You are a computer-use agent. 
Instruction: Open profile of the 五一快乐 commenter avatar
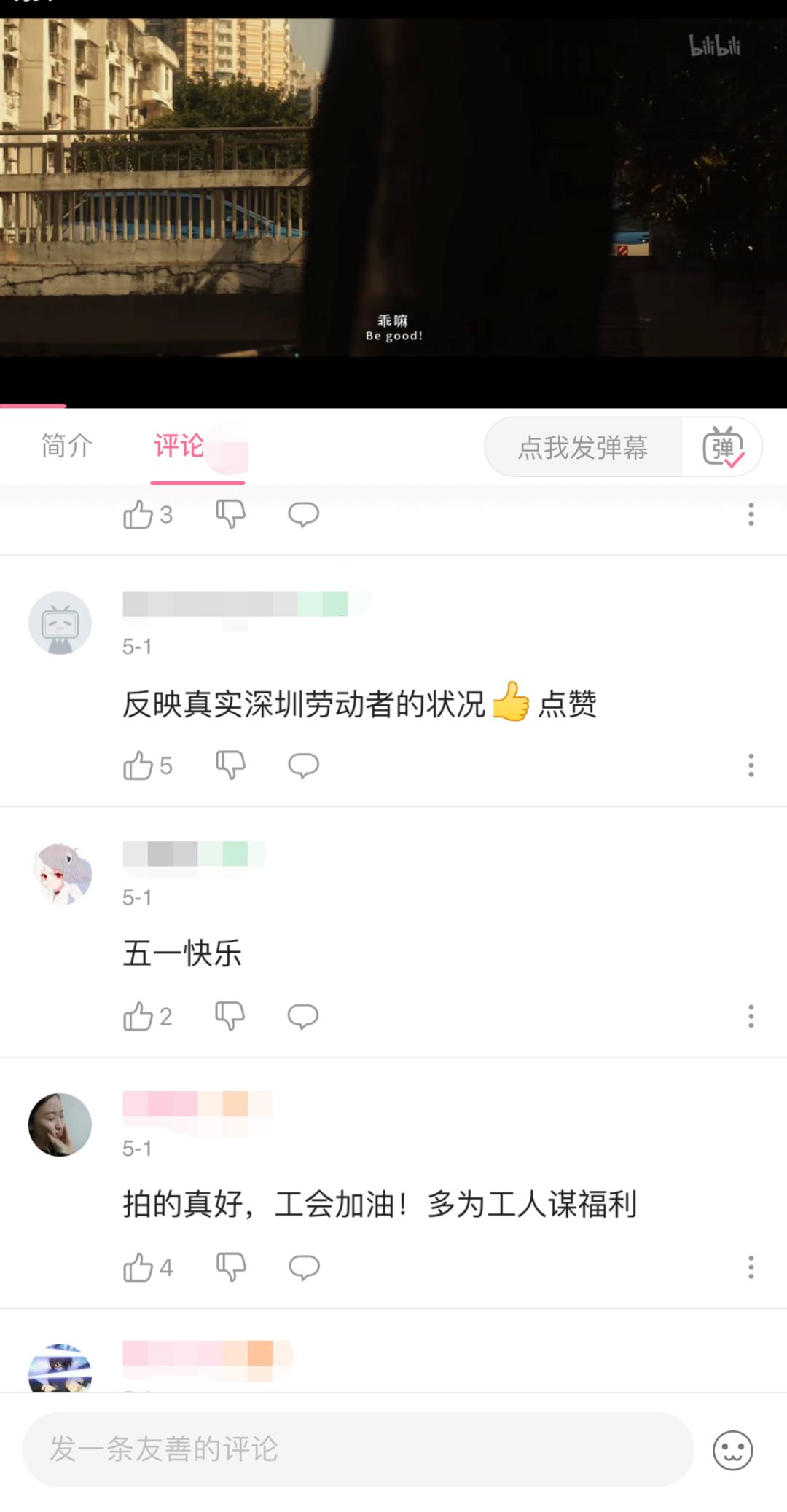(x=60, y=873)
